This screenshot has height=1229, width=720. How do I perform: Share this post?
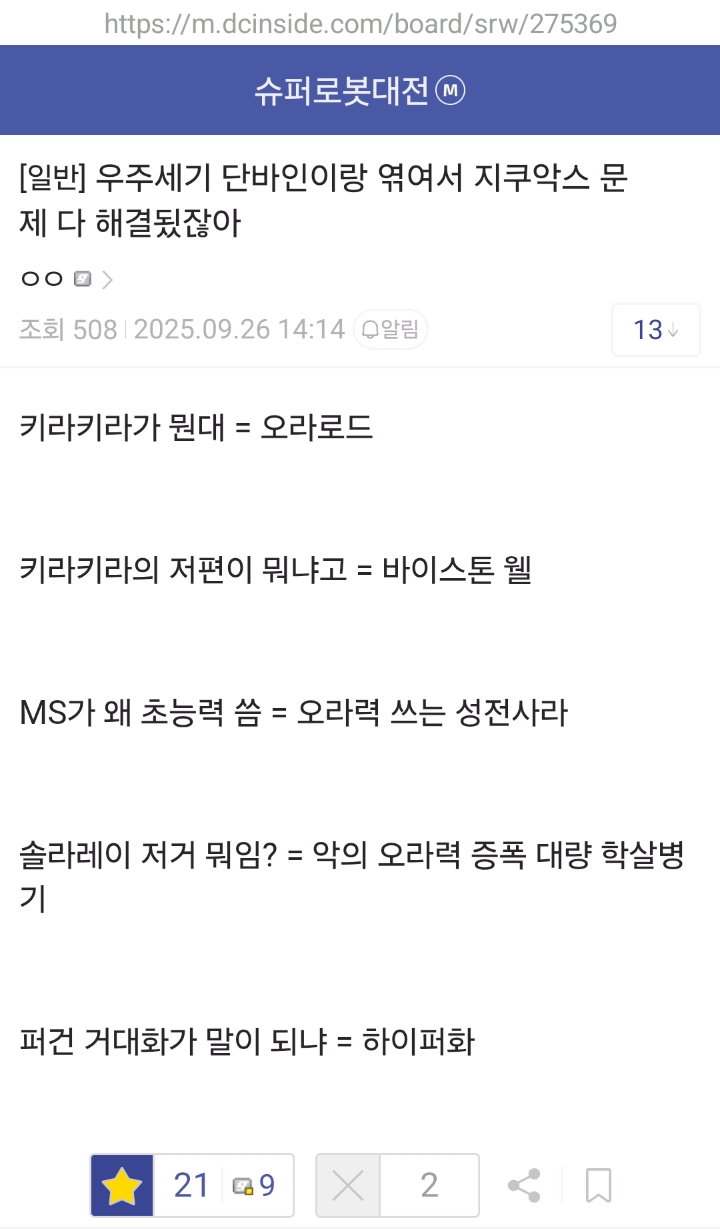click(524, 1186)
